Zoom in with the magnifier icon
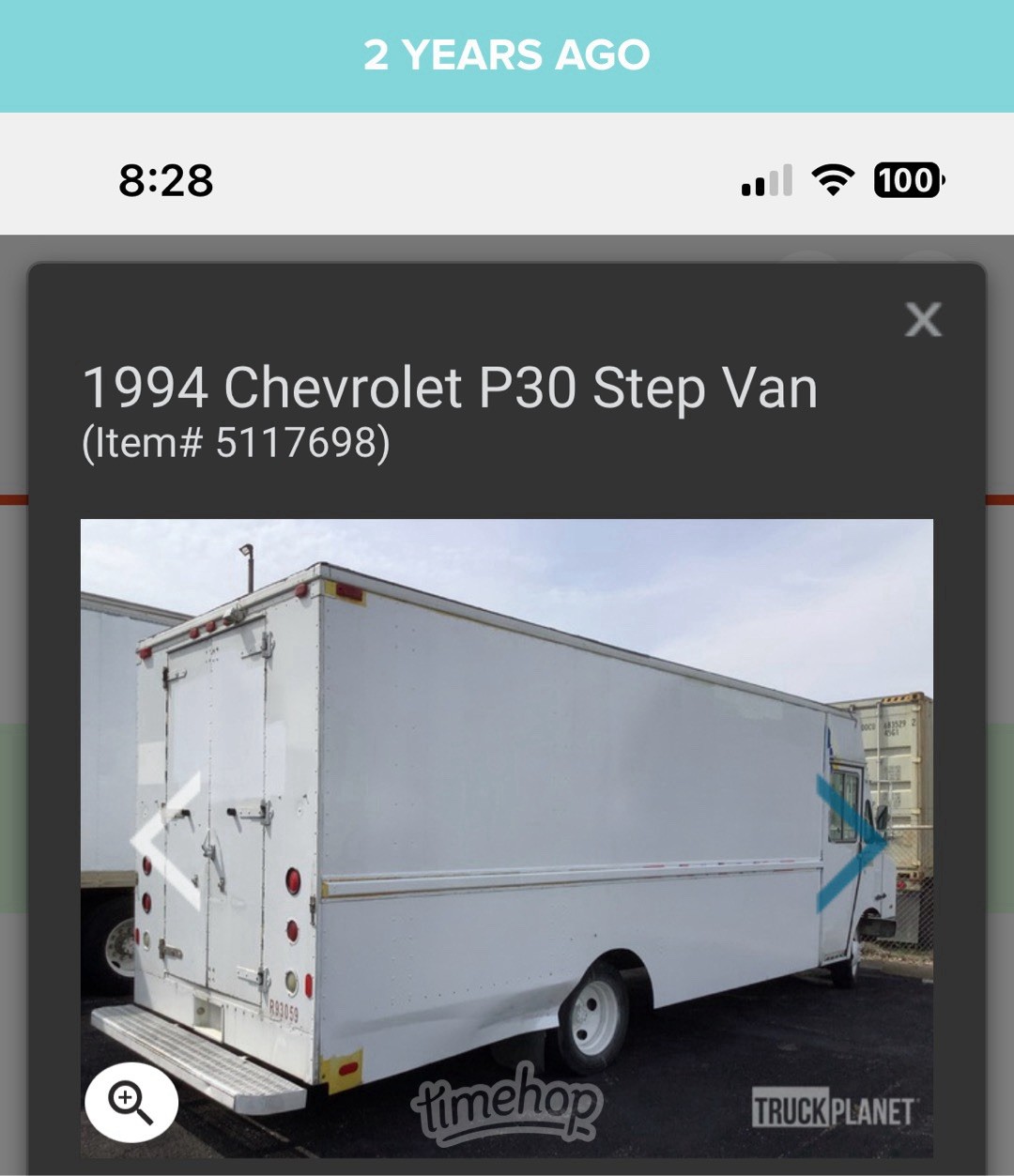1014x1176 pixels. (131, 1102)
